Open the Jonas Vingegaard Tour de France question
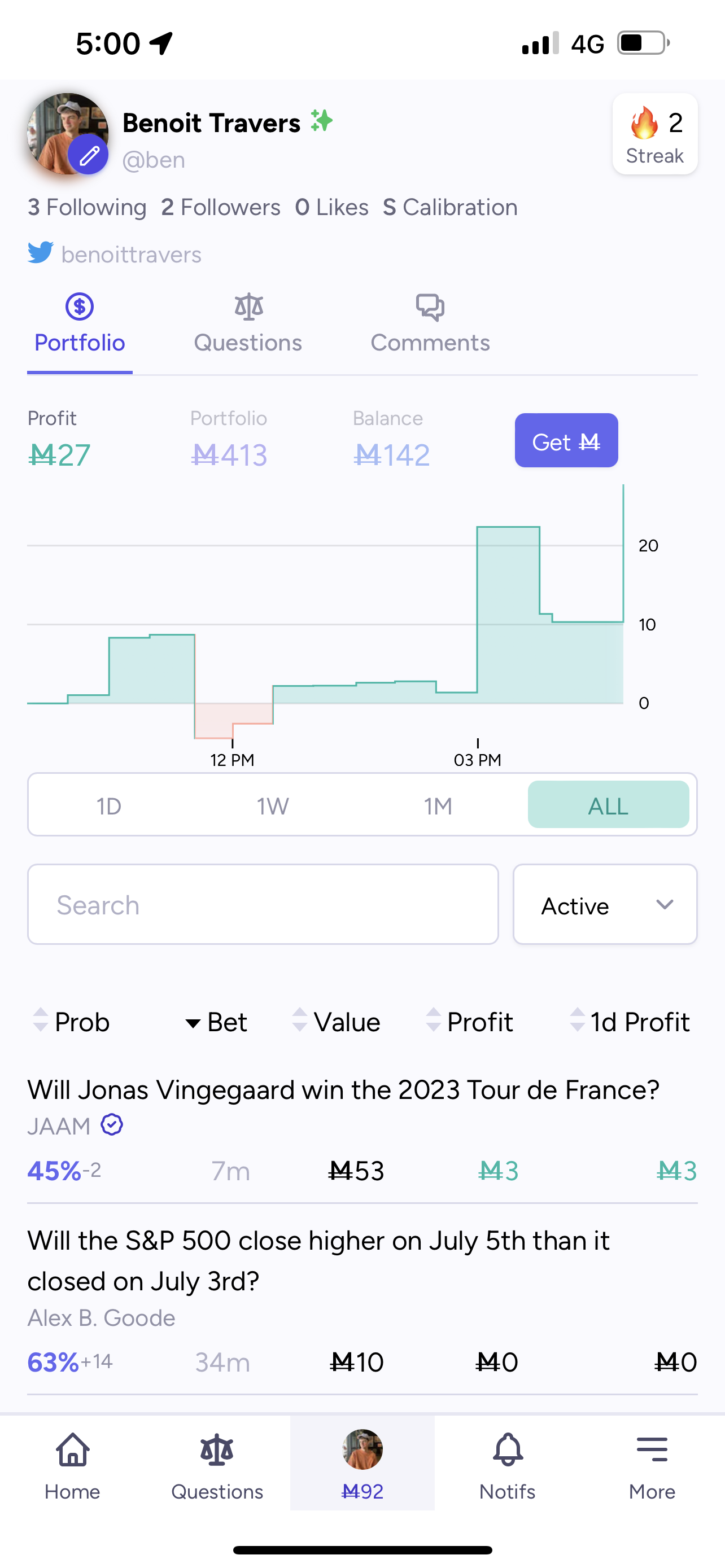Viewport: 725px width, 1568px height. coord(343,1089)
